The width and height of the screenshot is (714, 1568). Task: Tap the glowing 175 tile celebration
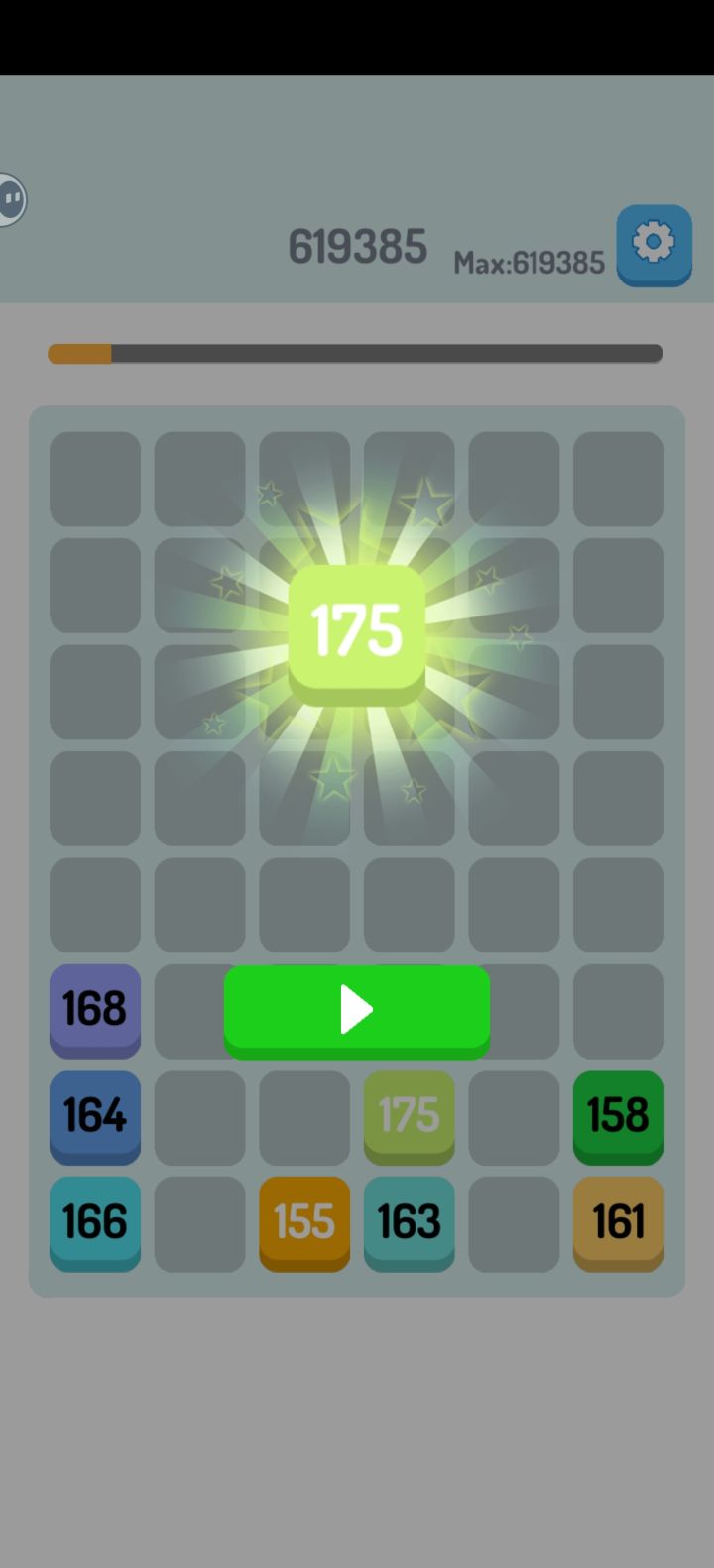(x=357, y=627)
